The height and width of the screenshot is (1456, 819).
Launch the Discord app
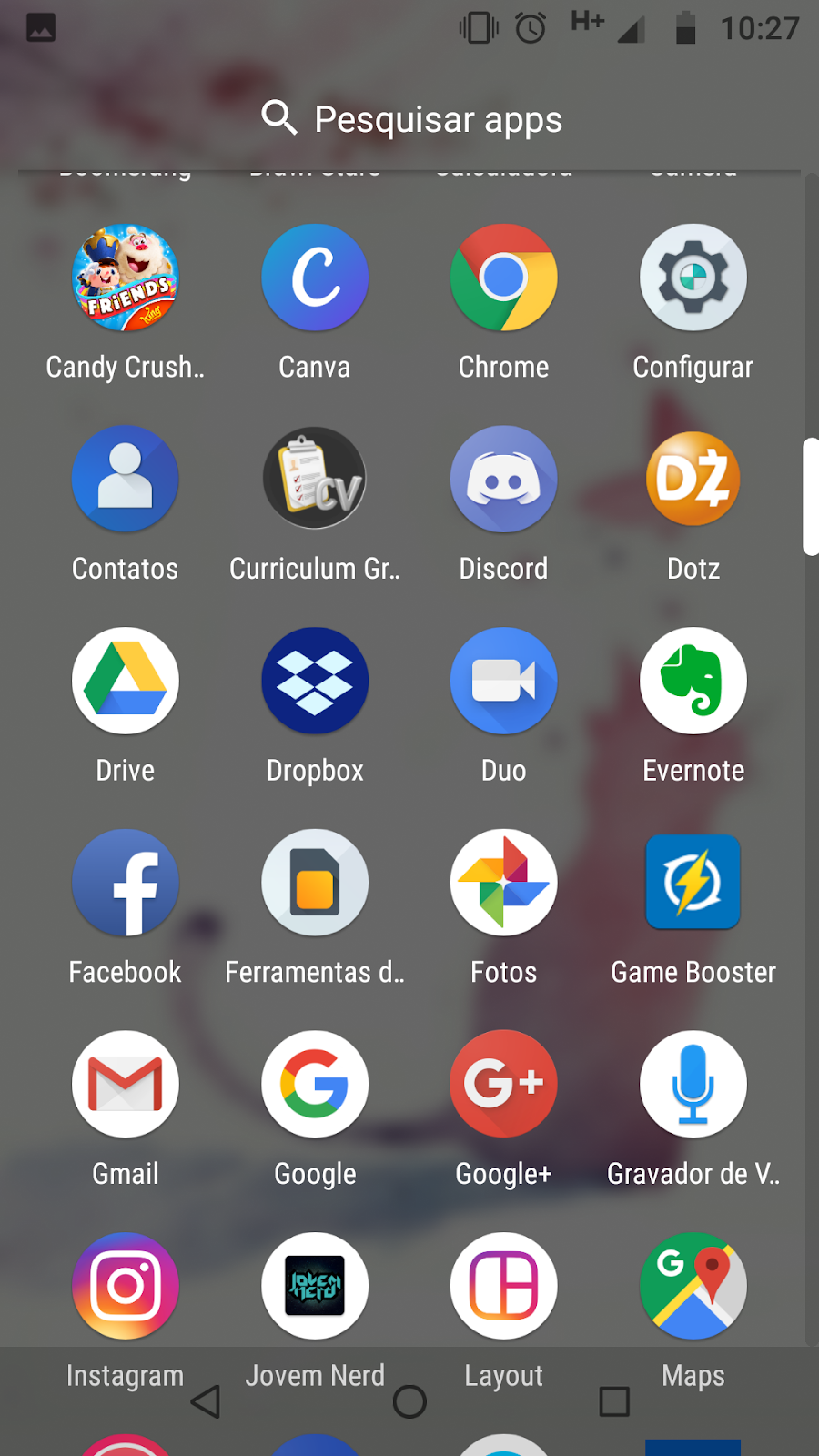[x=504, y=480]
